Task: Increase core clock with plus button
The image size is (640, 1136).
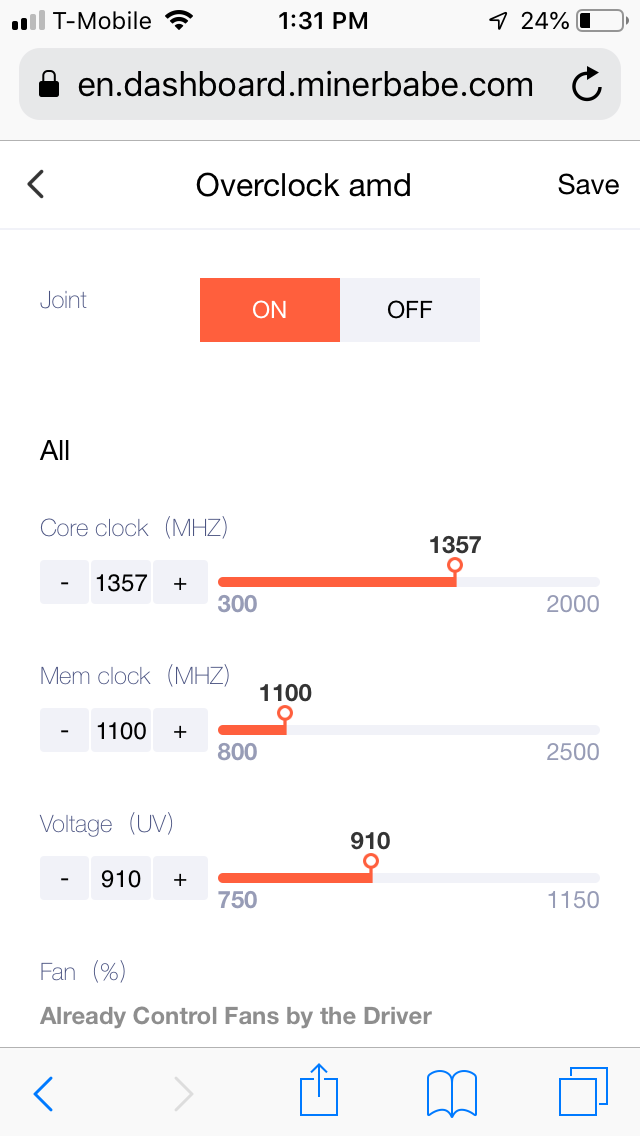Action: [x=180, y=582]
